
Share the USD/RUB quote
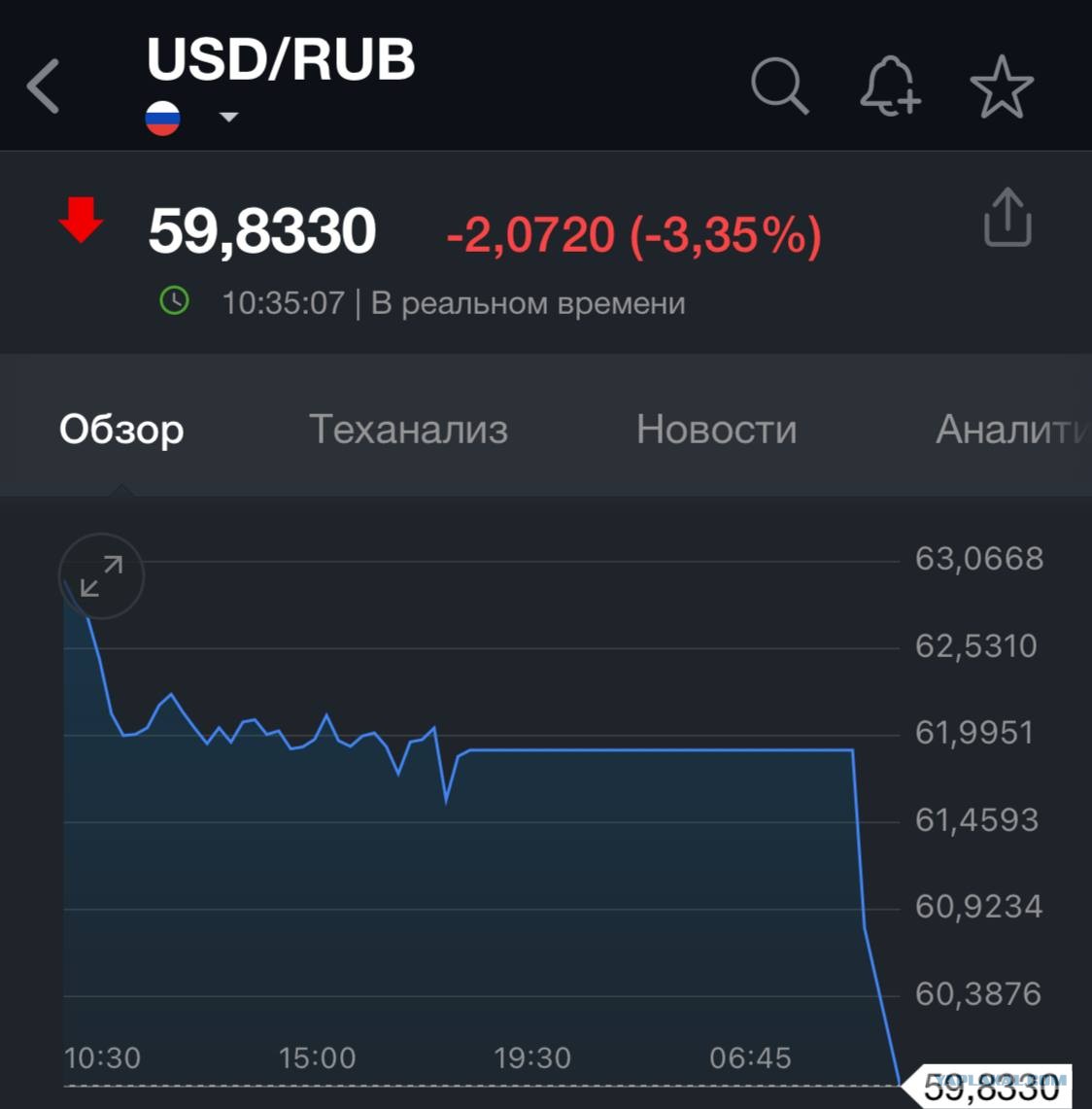(x=1007, y=217)
